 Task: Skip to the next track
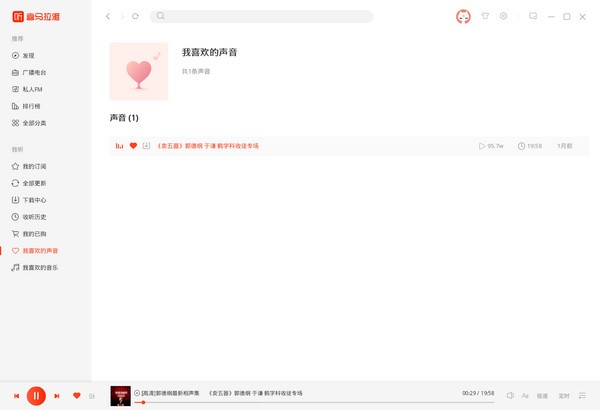click(57, 396)
